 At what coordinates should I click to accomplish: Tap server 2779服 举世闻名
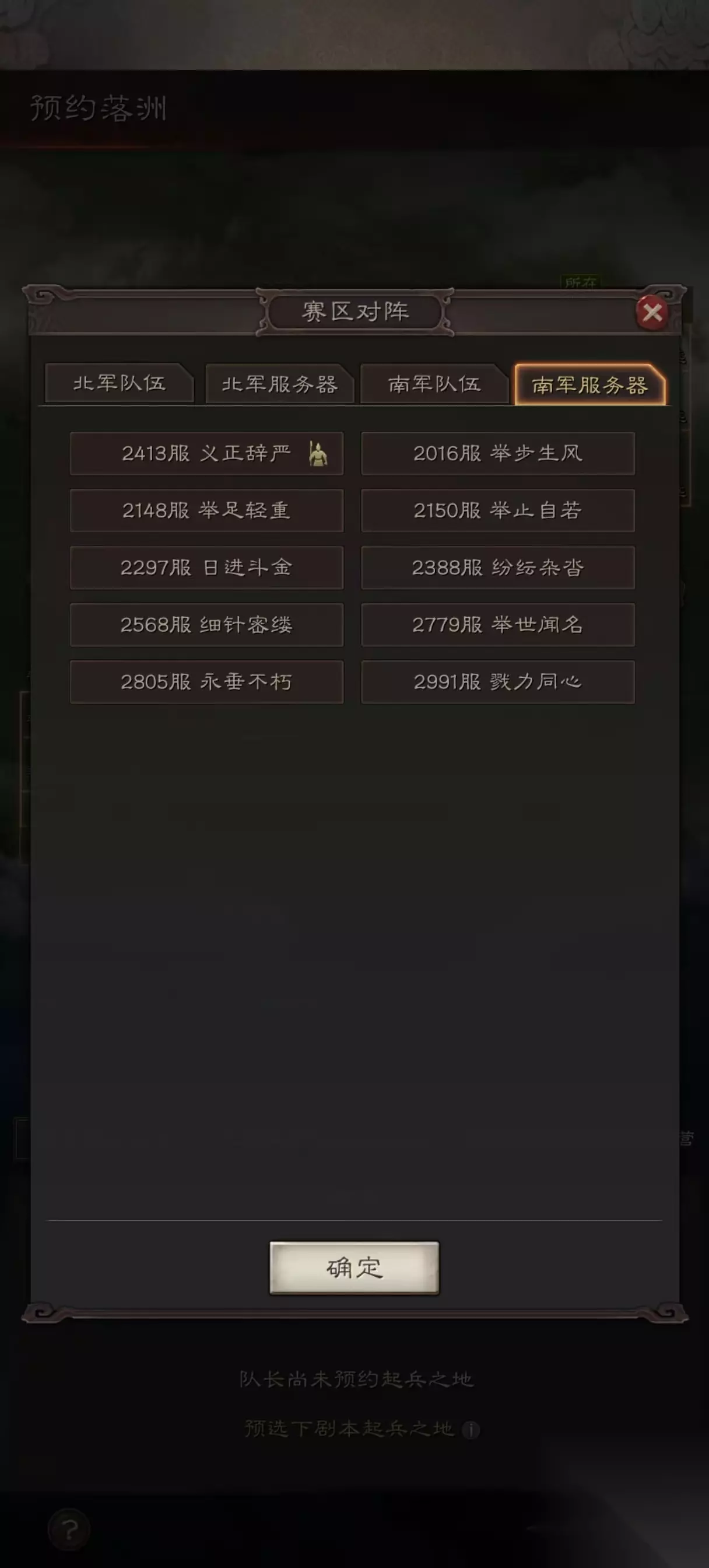tap(498, 625)
